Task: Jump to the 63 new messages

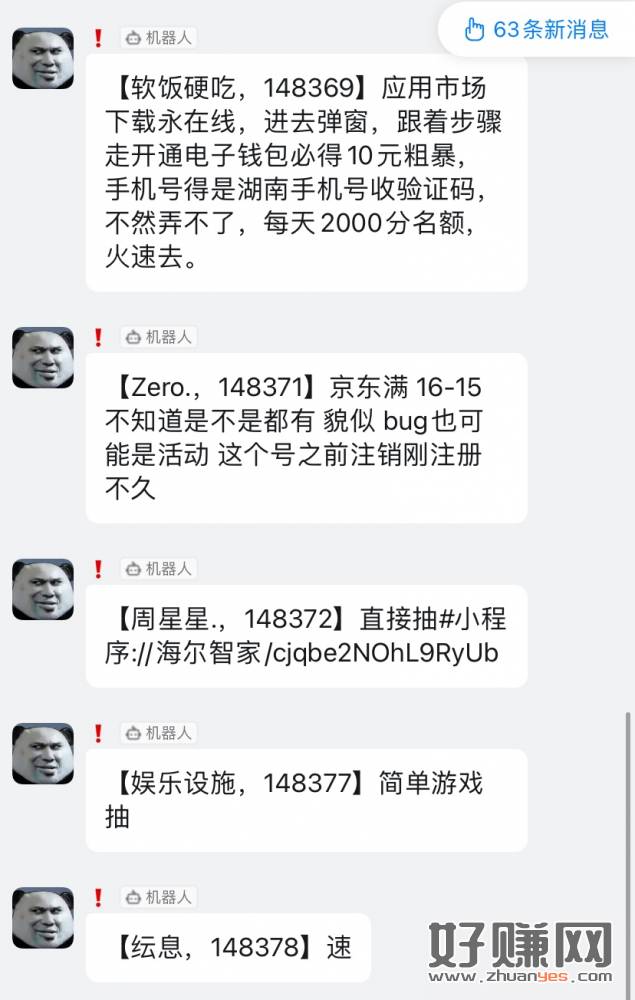Action: point(537,30)
